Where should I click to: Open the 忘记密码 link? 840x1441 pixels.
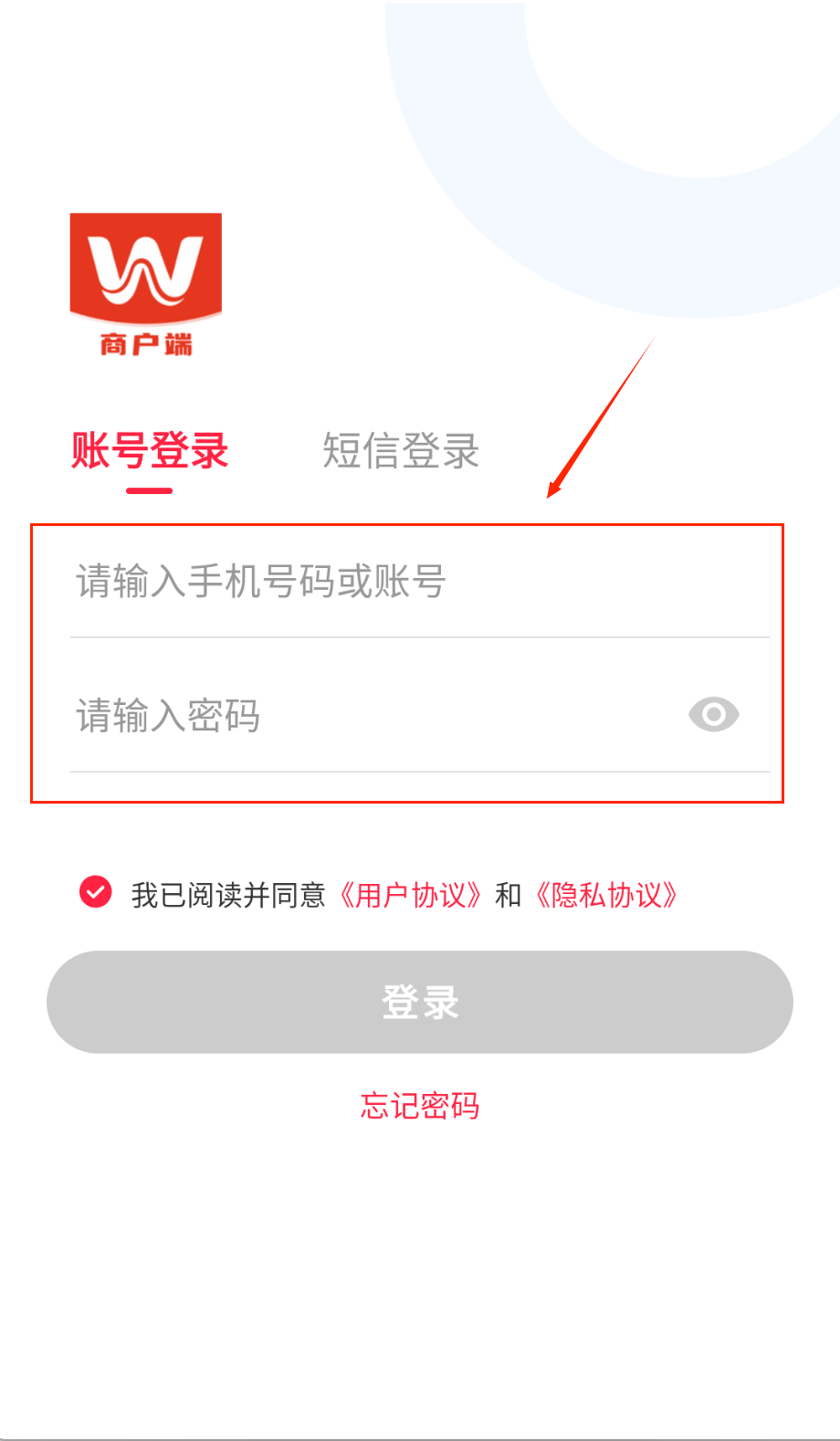(x=420, y=1106)
